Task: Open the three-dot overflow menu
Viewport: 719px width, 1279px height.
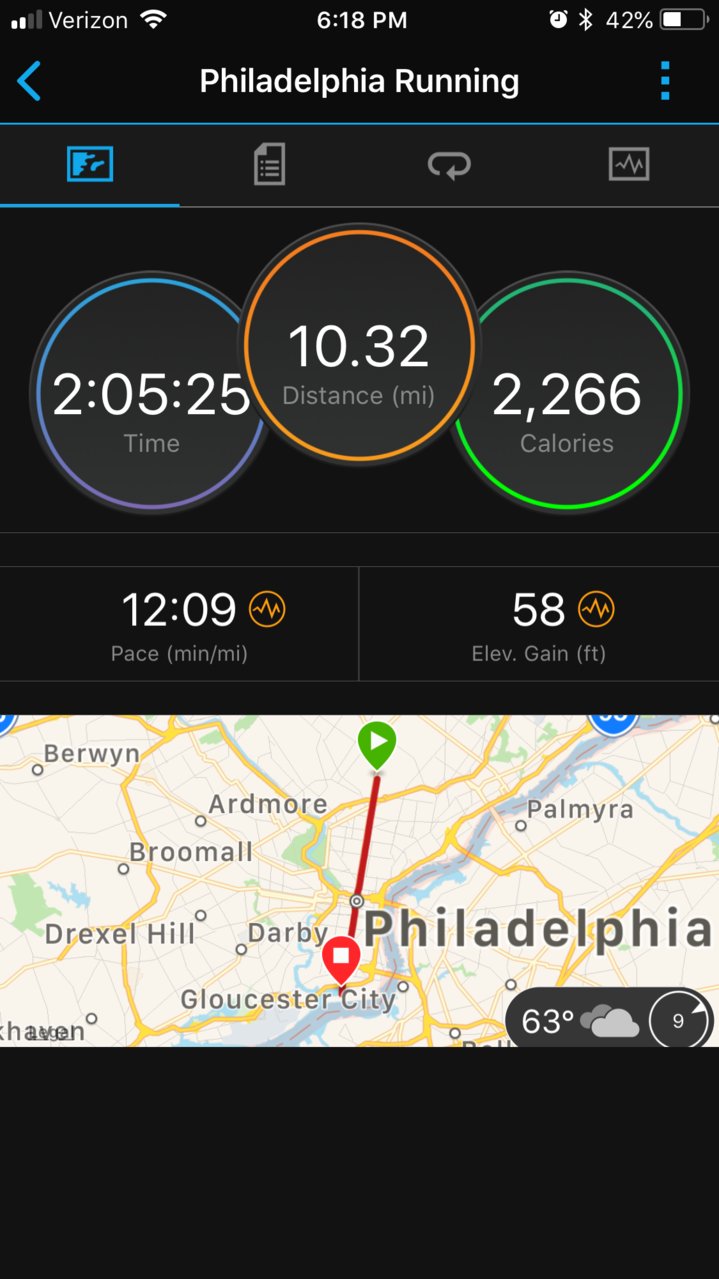Action: click(665, 81)
